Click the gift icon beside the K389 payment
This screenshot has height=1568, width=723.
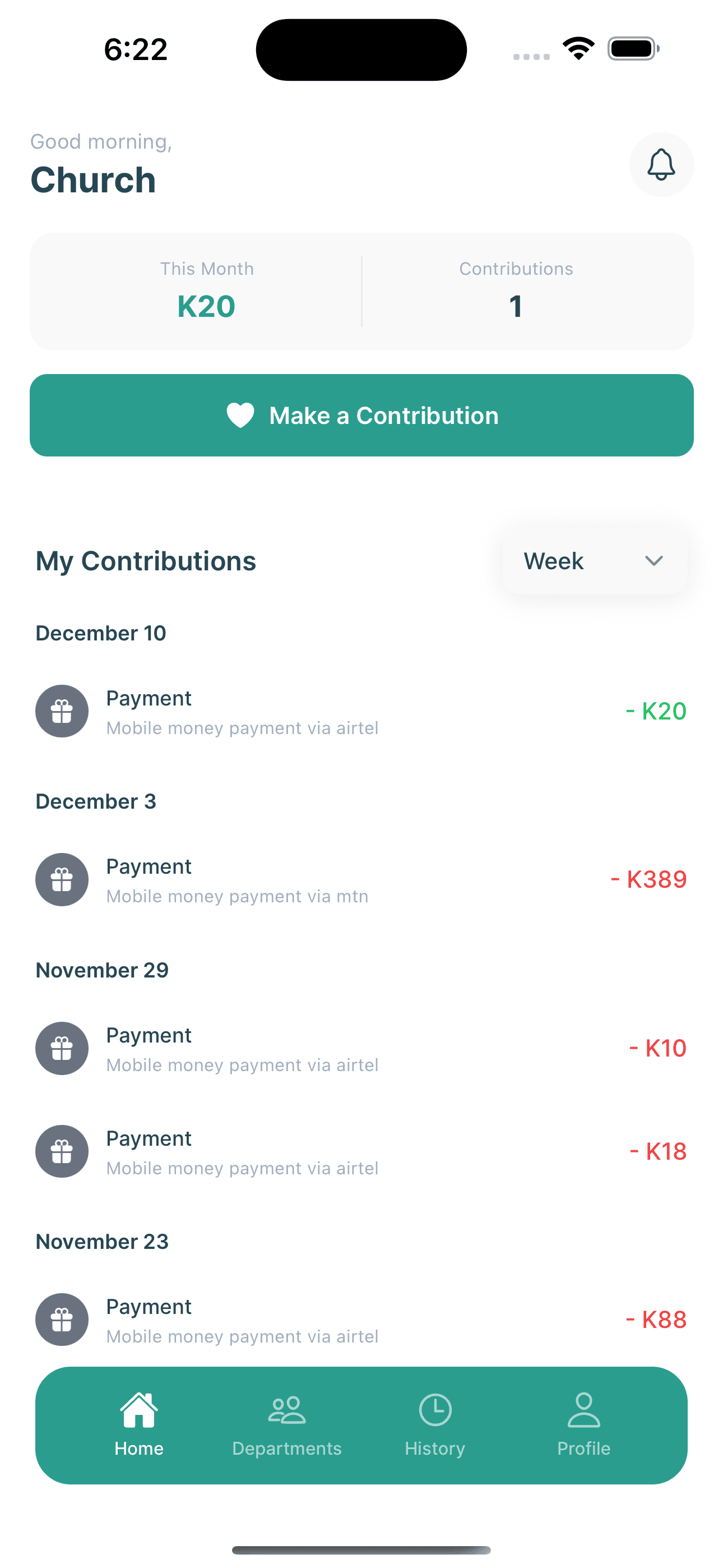pos(62,879)
